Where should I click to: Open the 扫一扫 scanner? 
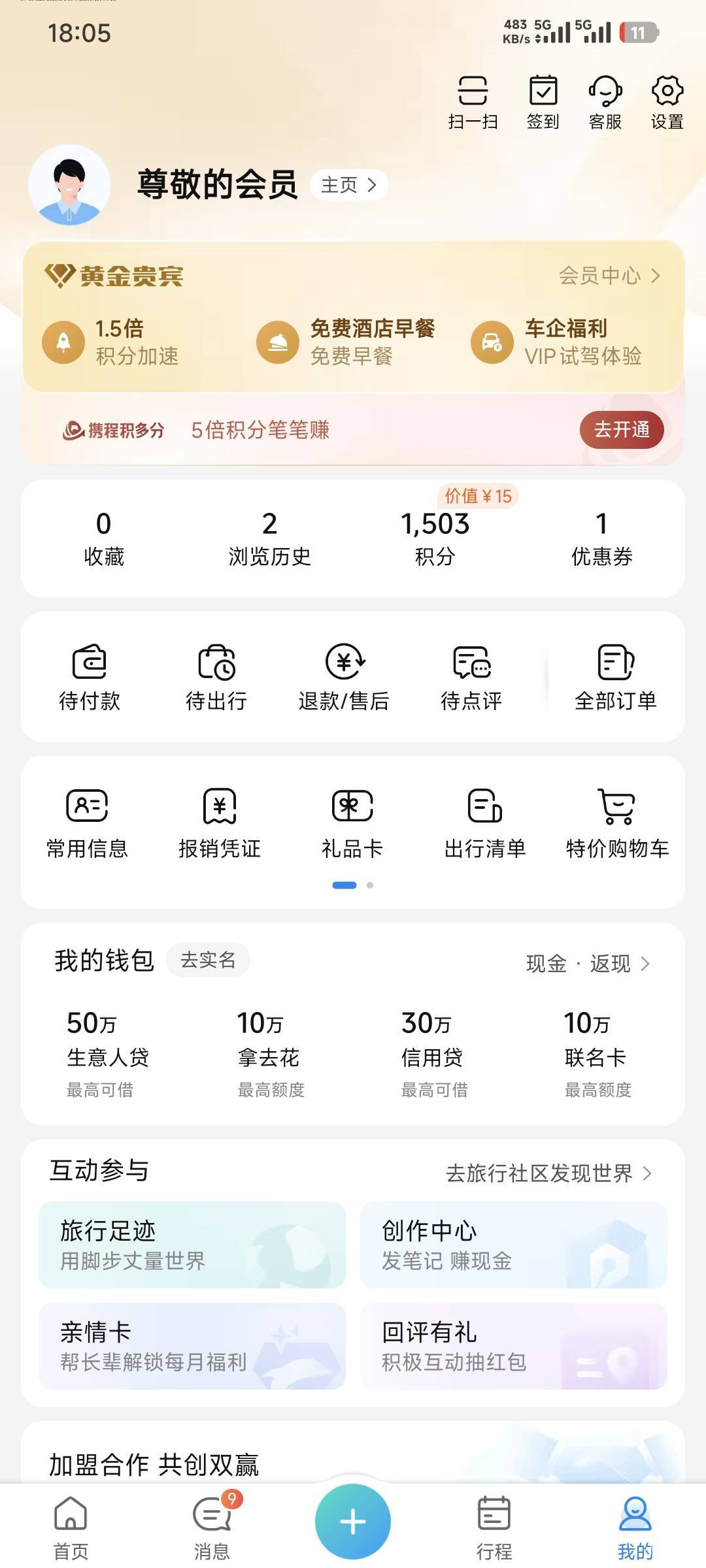point(473,102)
